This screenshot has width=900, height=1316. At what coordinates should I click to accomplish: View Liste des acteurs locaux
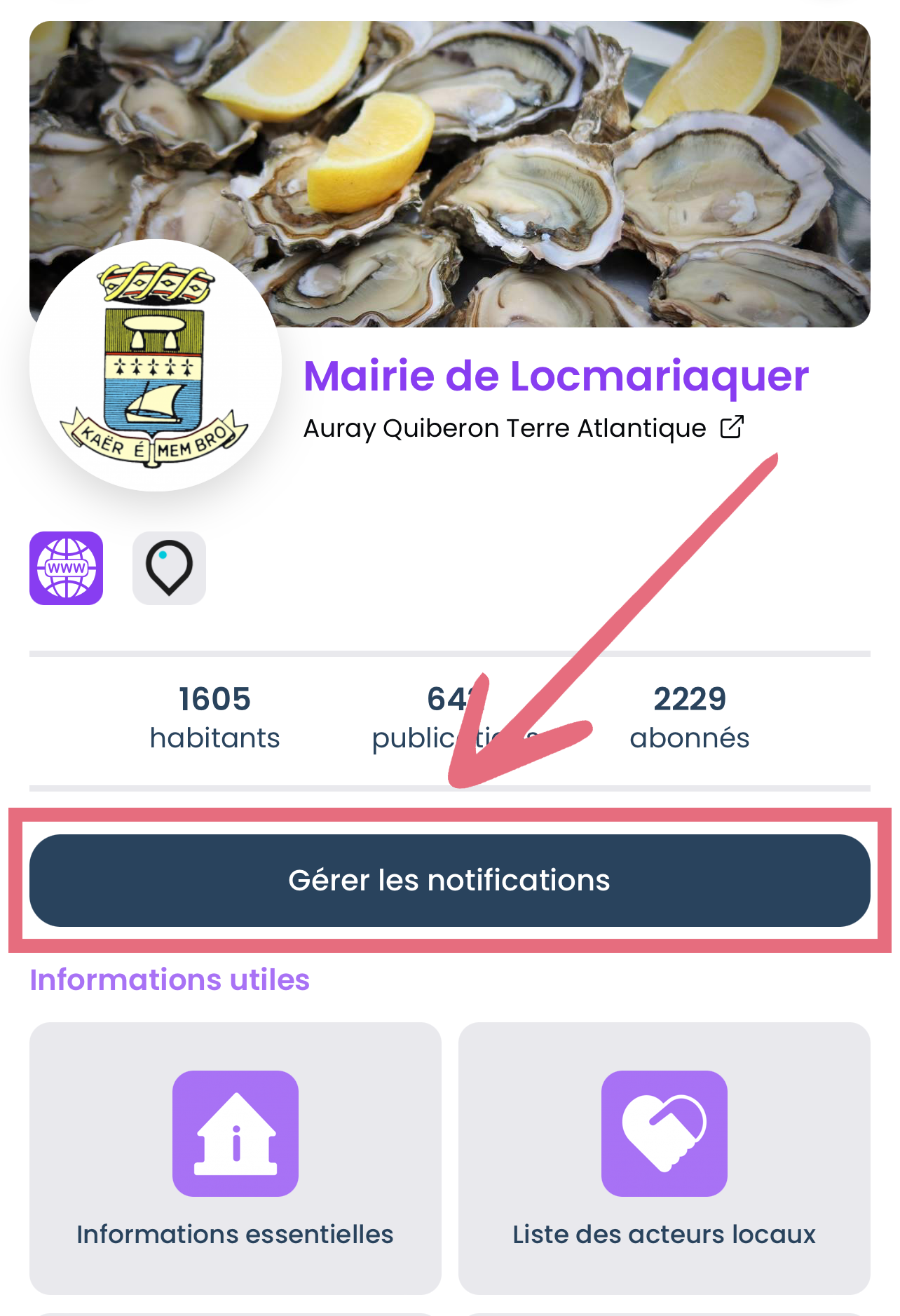[664, 1158]
